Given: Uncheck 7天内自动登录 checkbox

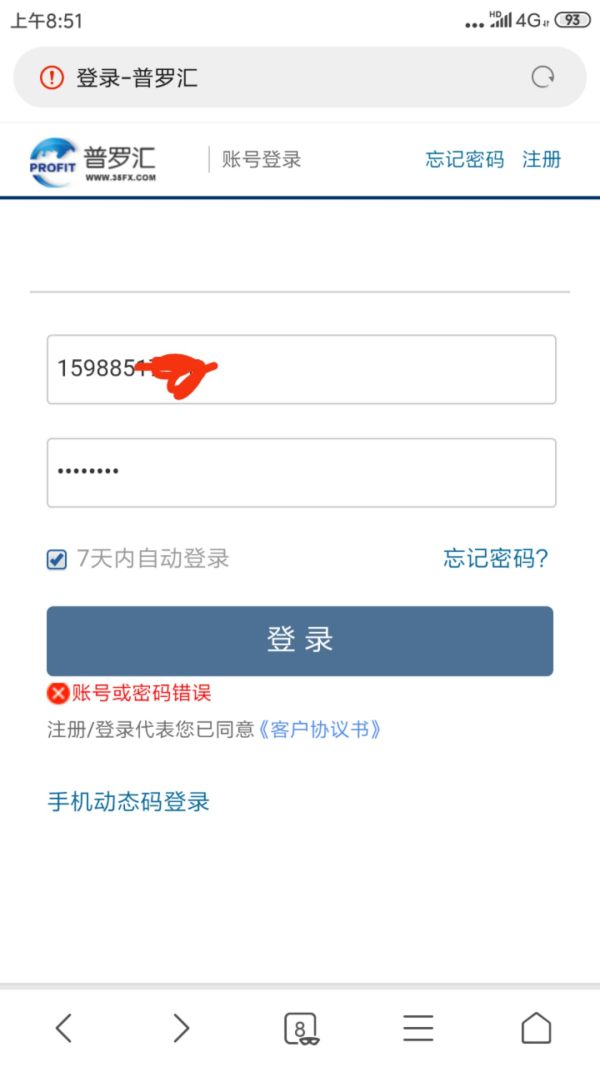Looking at the screenshot, I should coord(57,559).
